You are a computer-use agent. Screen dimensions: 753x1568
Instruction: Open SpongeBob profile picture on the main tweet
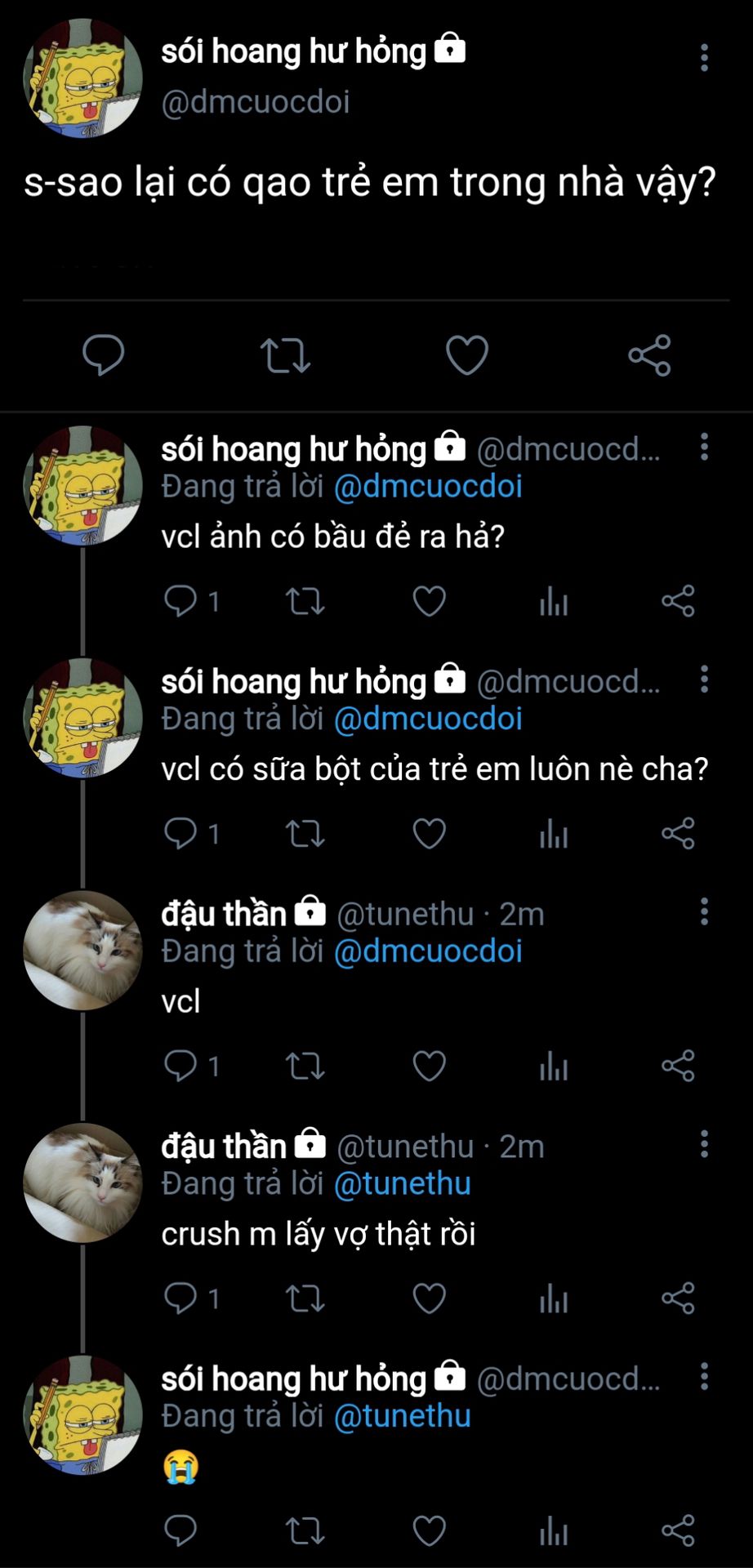point(82,78)
